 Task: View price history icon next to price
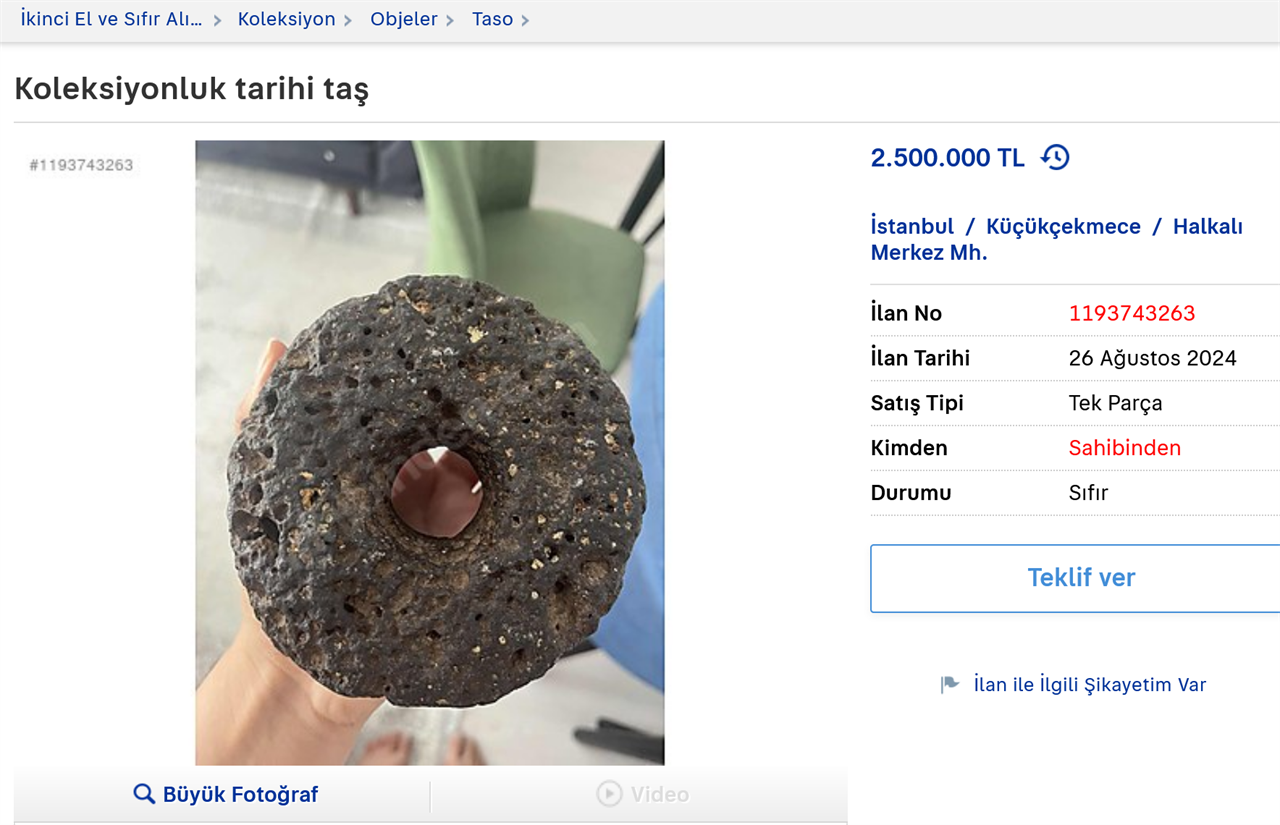1055,157
